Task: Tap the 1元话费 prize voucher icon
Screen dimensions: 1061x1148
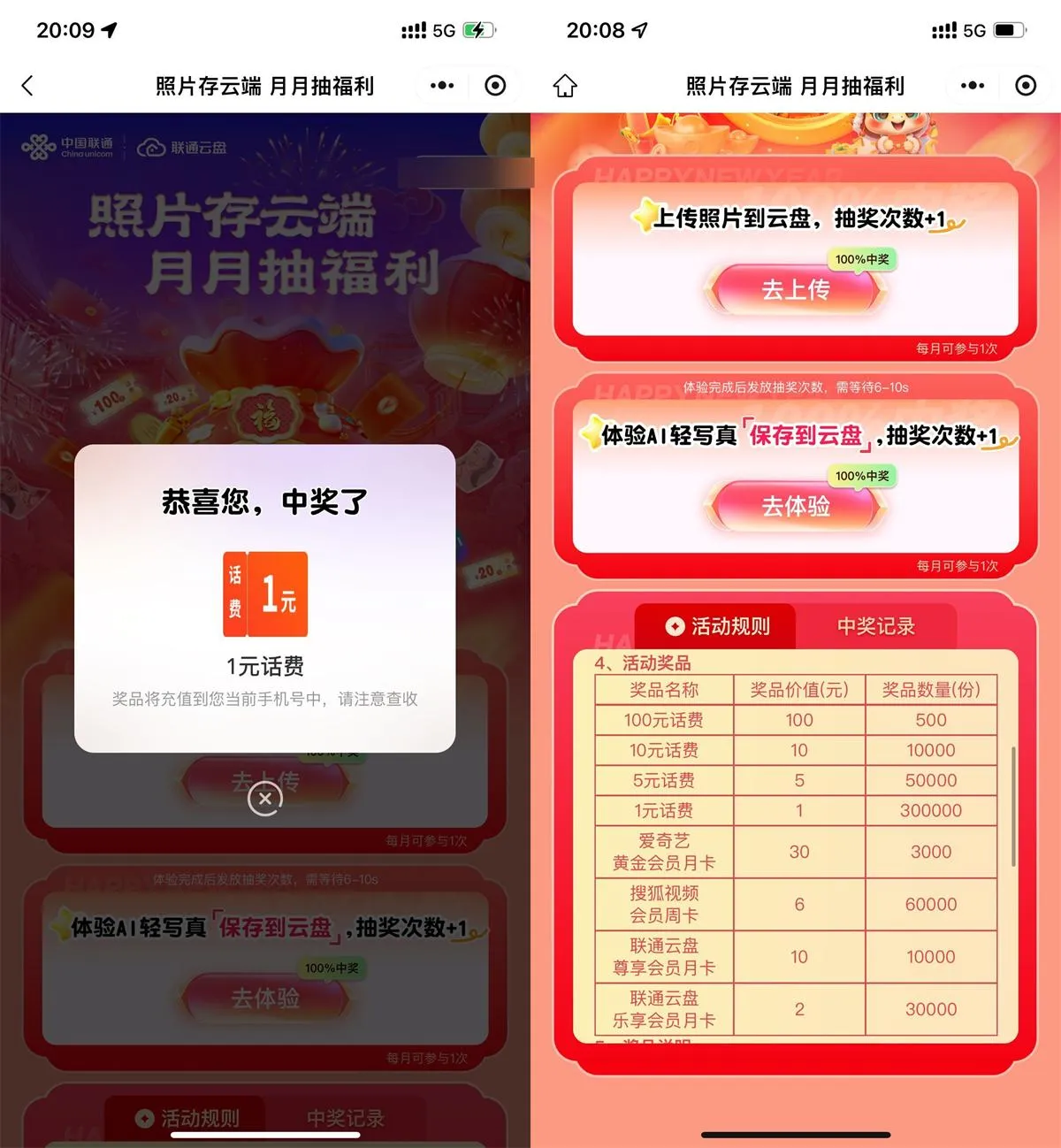Action: 264,594
